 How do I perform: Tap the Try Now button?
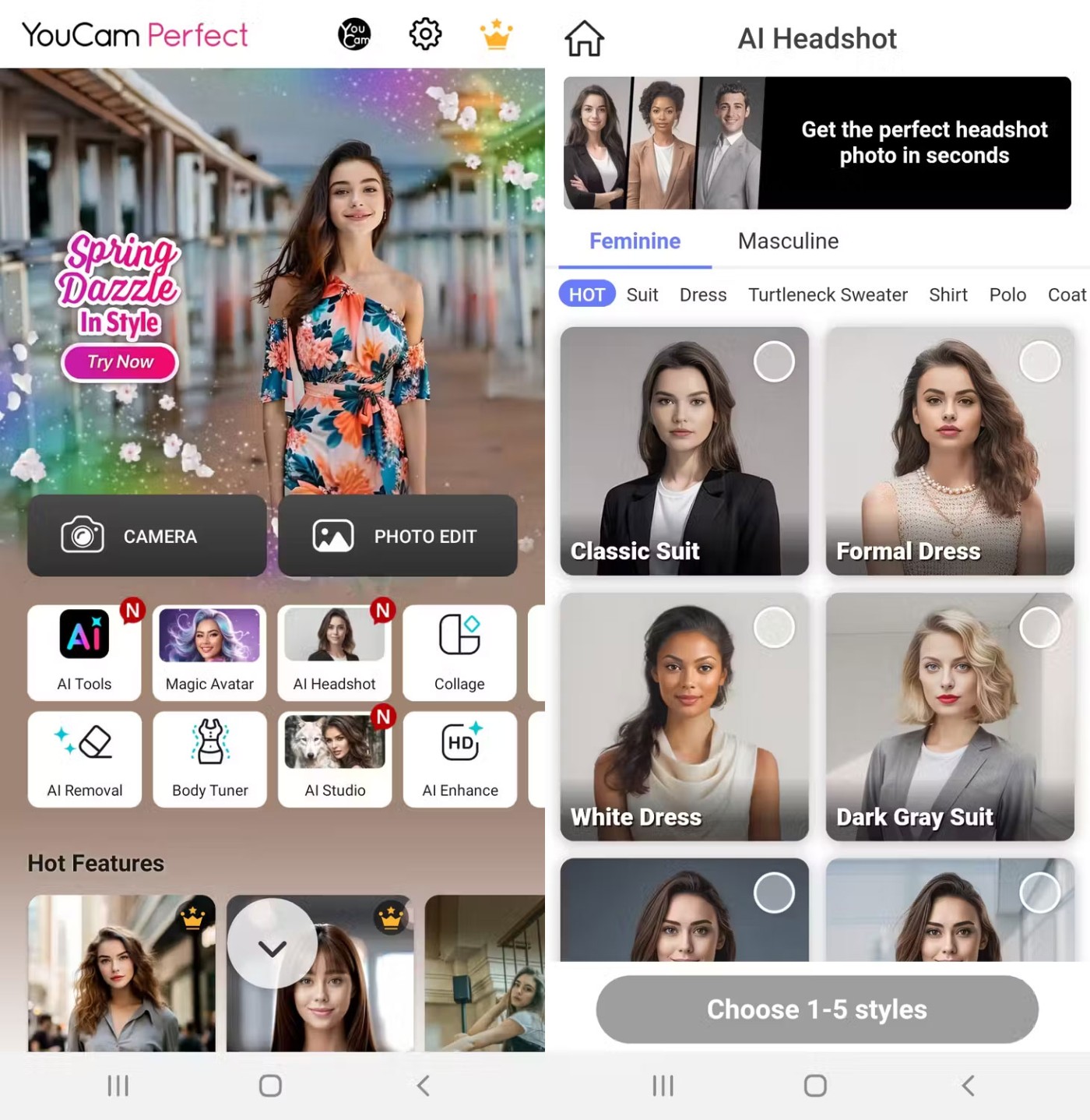(120, 362)
